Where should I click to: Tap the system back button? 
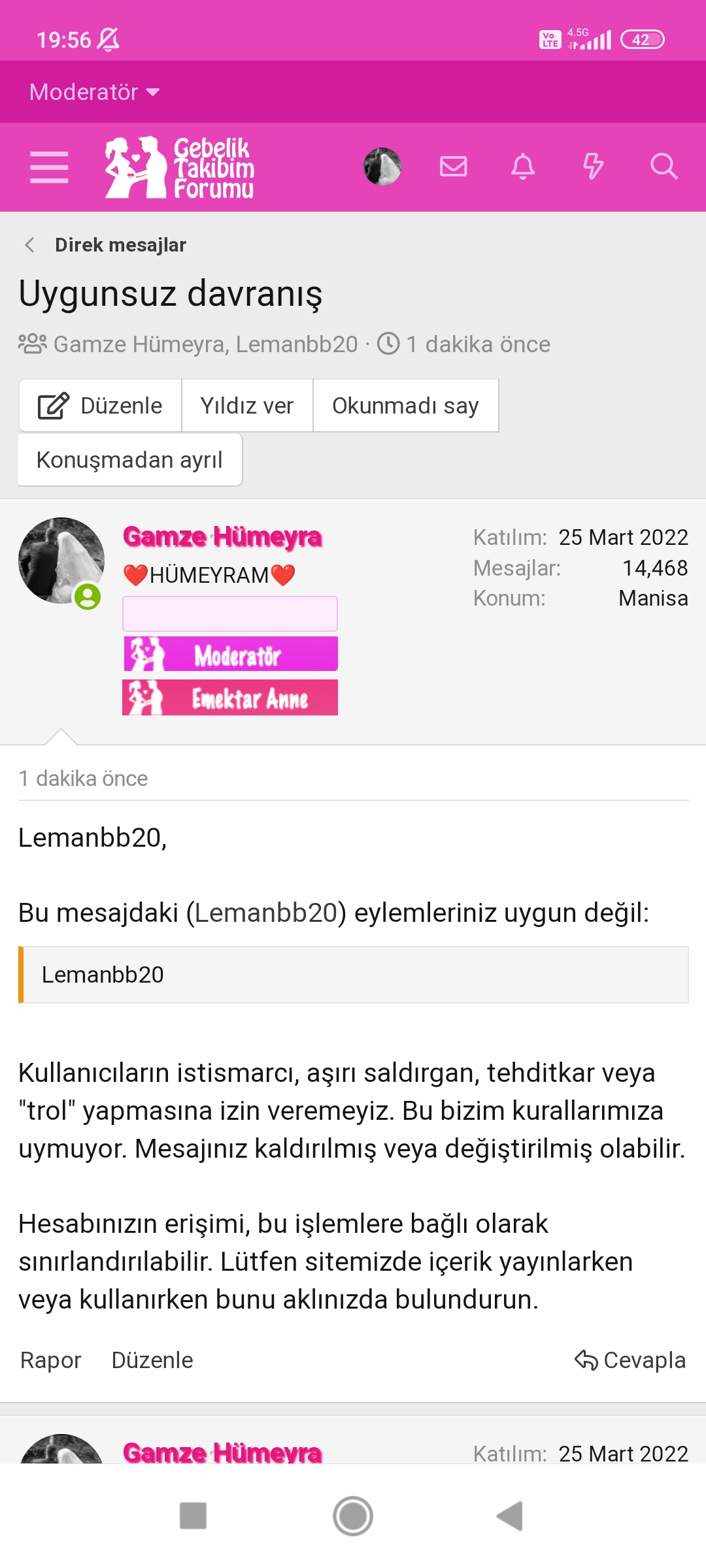pyautogui.click(x=510, y=1516)
